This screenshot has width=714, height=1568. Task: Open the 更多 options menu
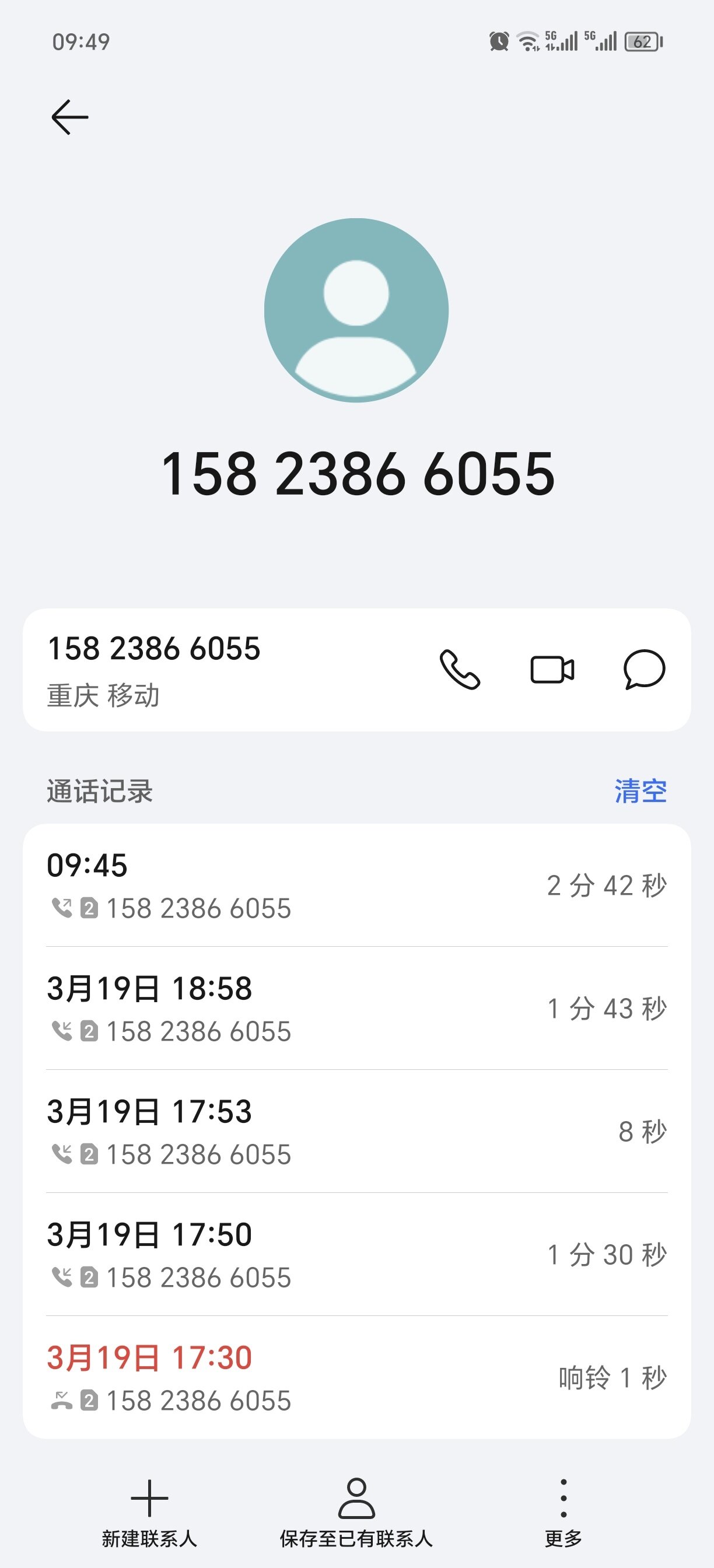point(563,1512)
